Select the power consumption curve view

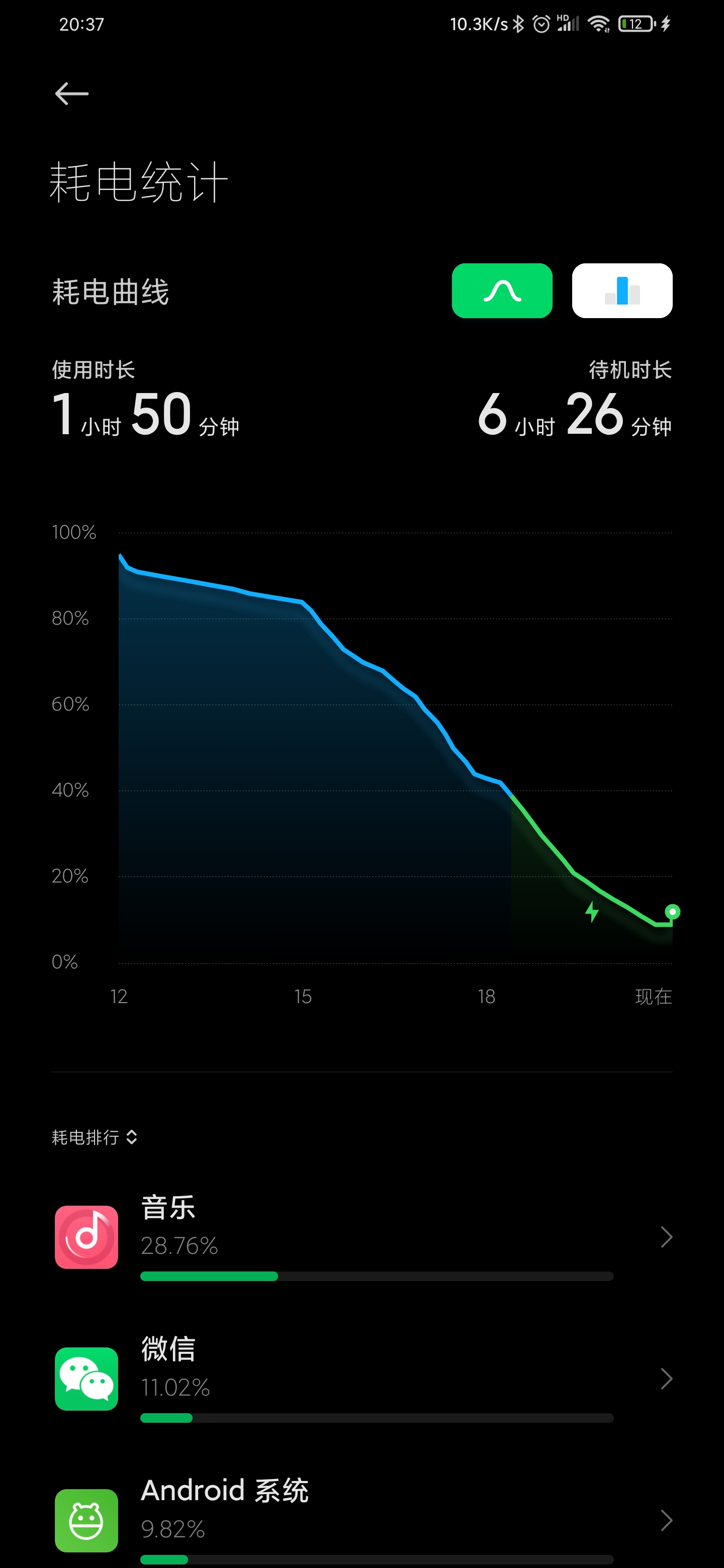point(502,290)
